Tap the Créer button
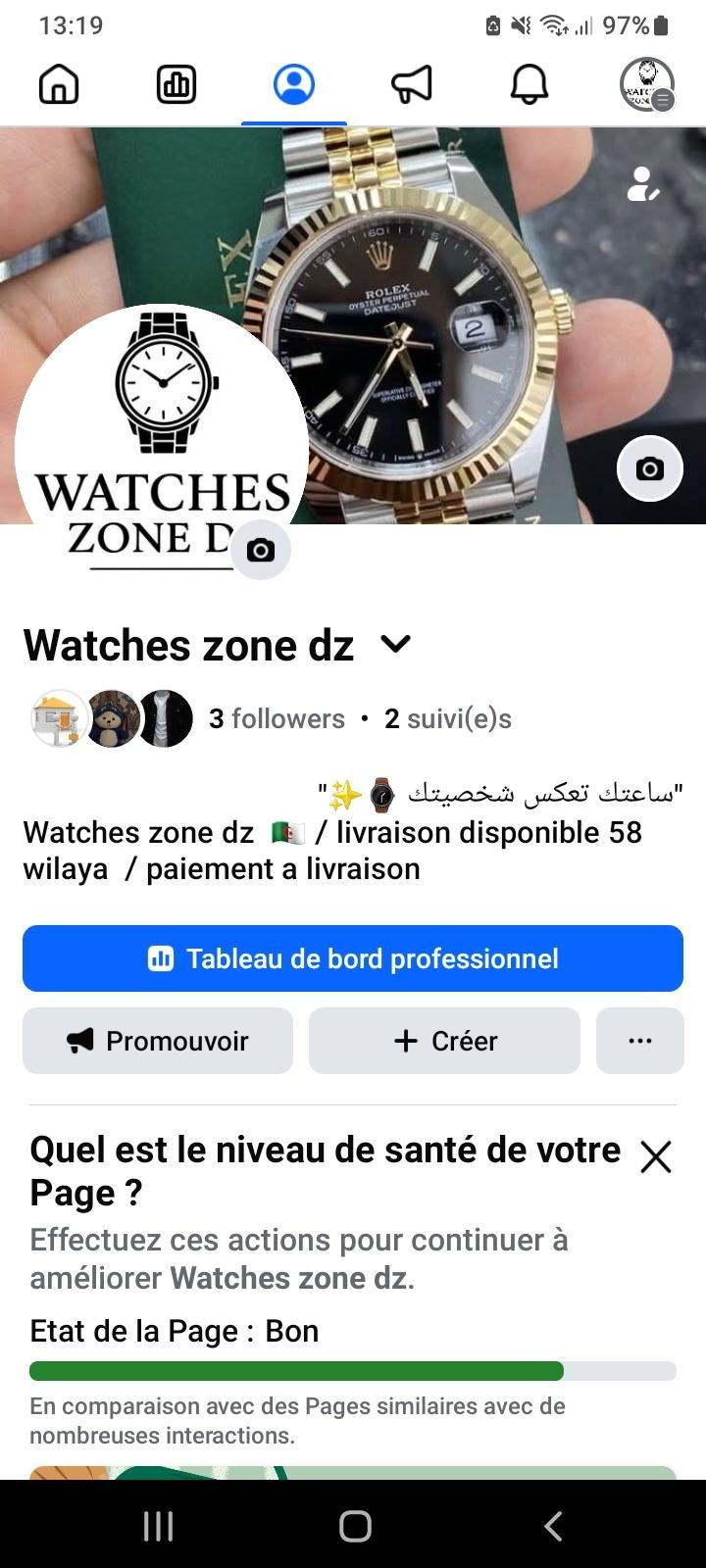 click(444, 1041)
